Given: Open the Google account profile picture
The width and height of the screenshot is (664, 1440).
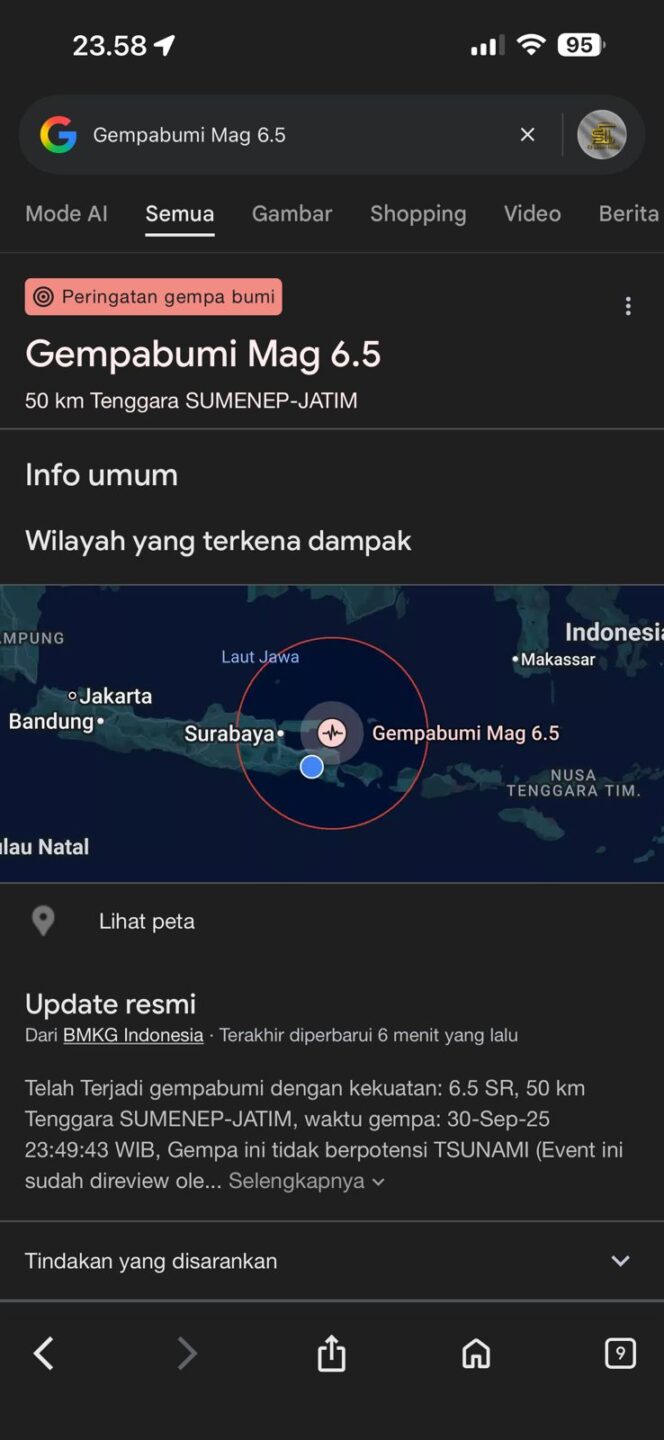Looking at the screenshot, I should click(602, 135).
